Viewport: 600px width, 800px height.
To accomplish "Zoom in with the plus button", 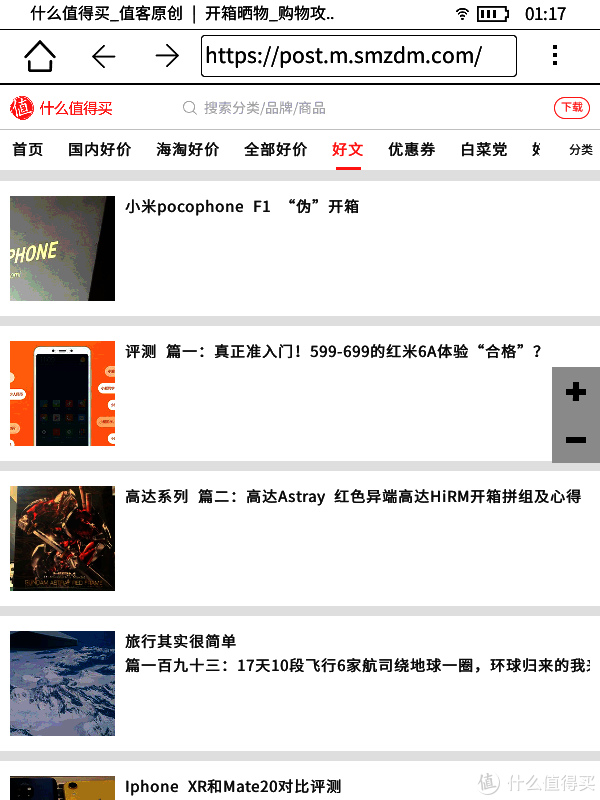I will (575, 392).
